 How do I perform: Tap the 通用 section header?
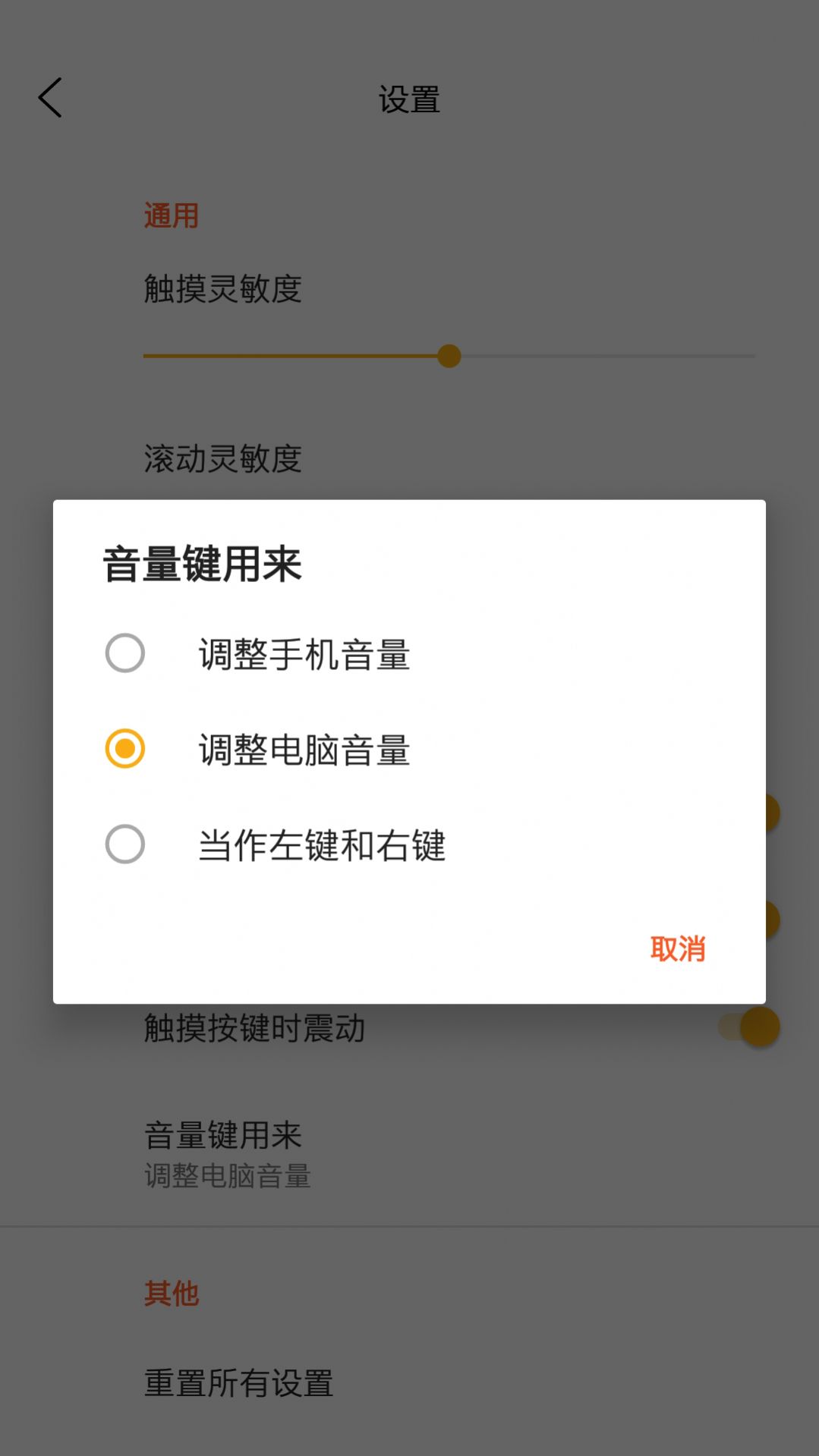(171, 215)
